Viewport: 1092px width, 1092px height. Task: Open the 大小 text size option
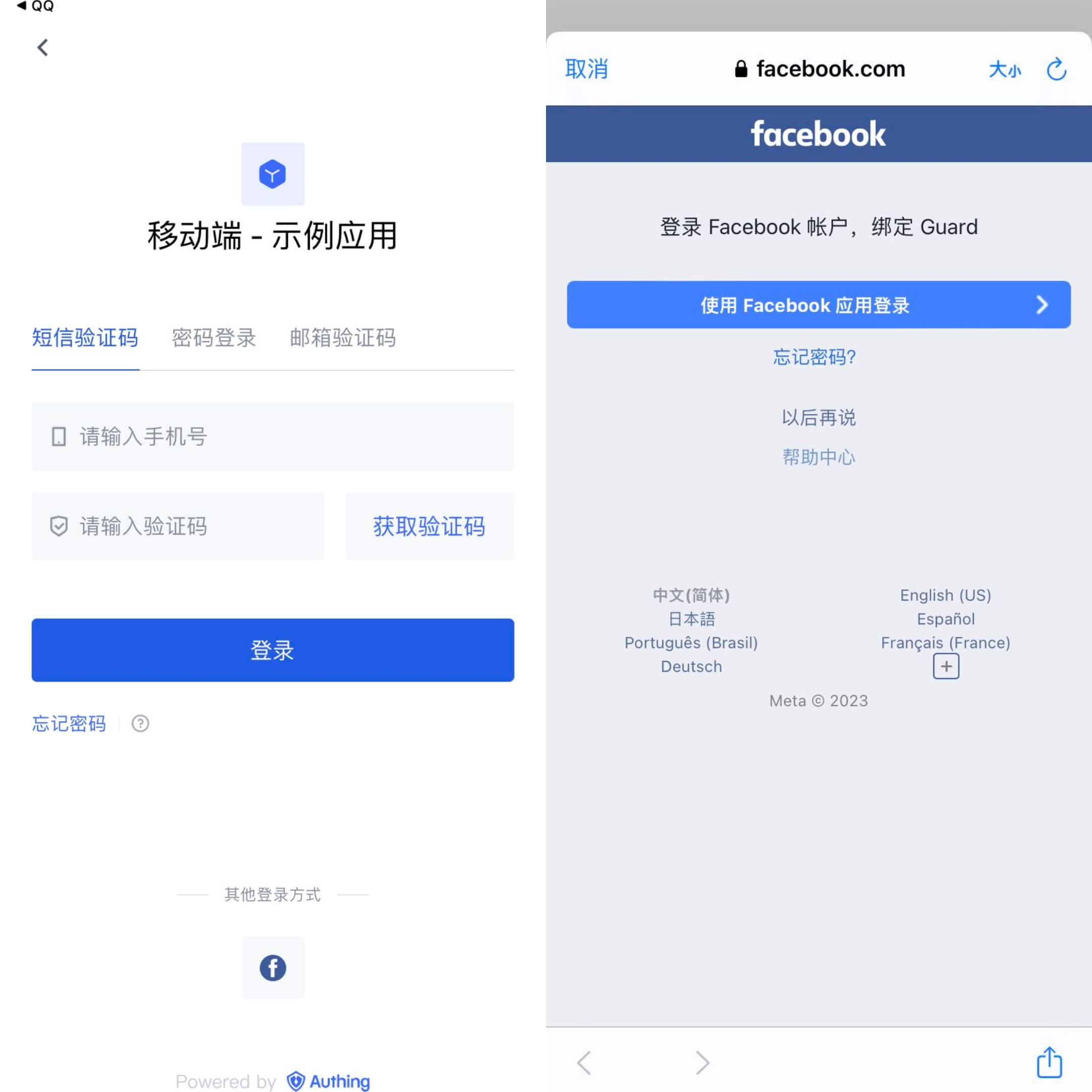pyautogui.click(x=1005, y=70)
